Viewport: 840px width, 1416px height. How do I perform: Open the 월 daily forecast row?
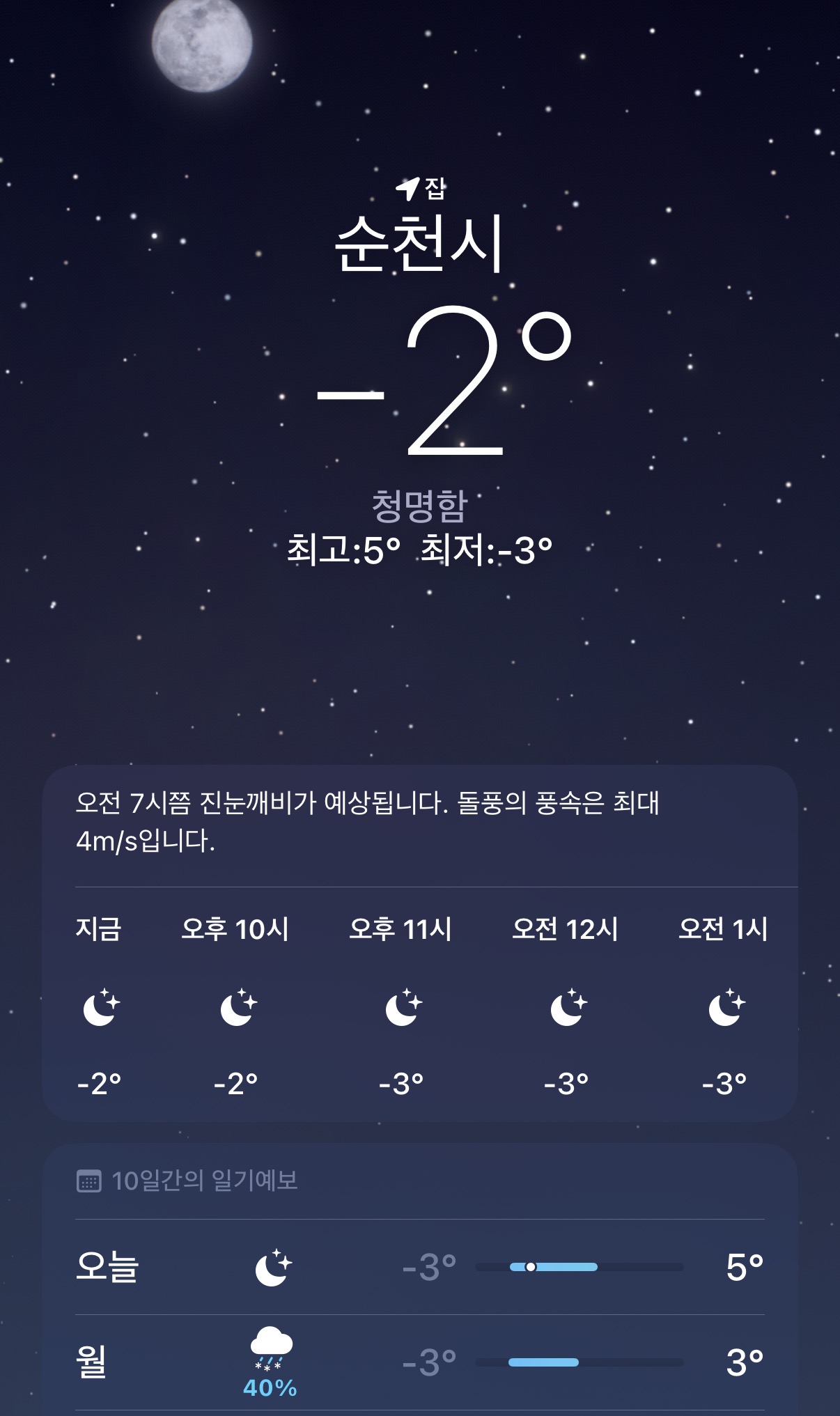[x=418, y=1358]
